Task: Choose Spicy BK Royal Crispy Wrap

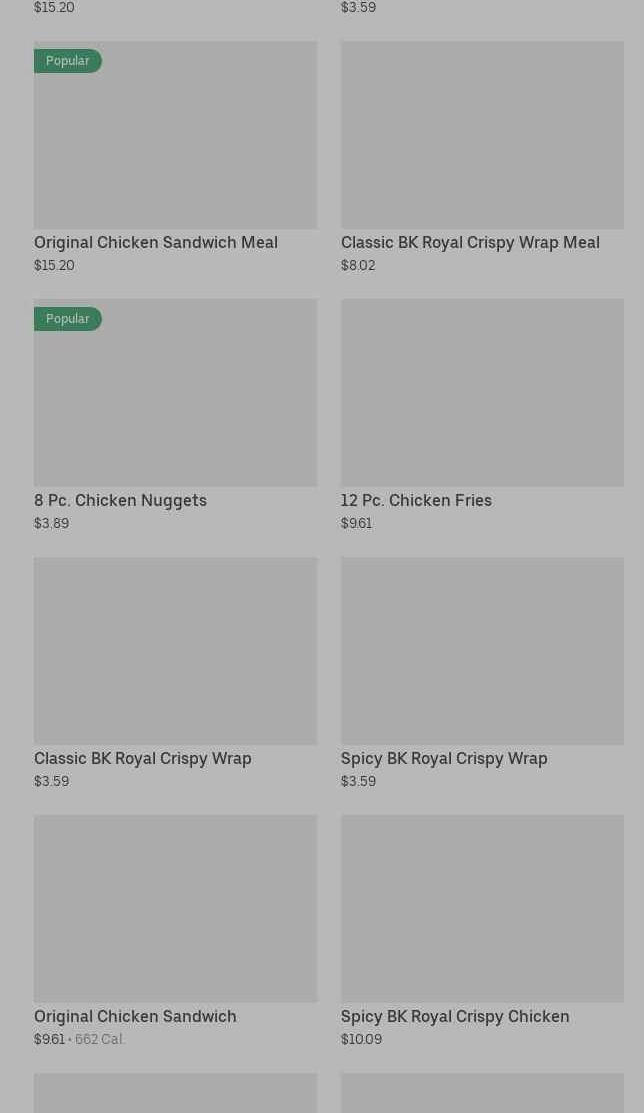Action: point(482,673)
